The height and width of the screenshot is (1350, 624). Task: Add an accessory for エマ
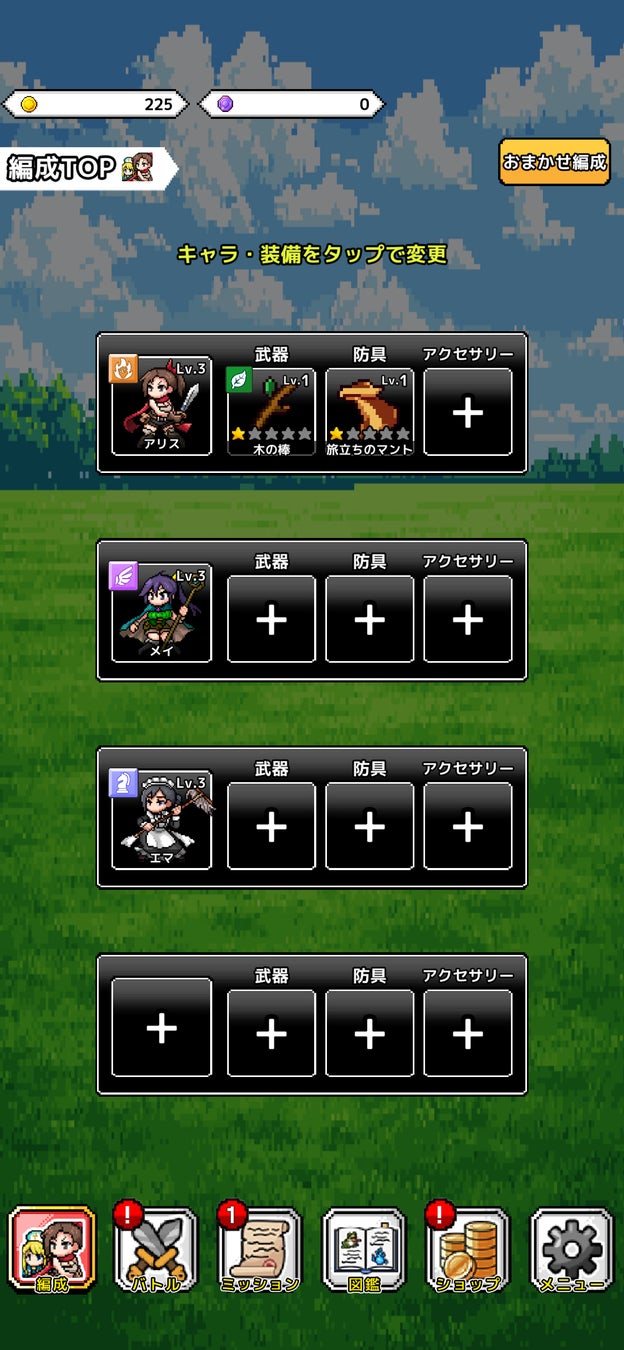point(468,826)
